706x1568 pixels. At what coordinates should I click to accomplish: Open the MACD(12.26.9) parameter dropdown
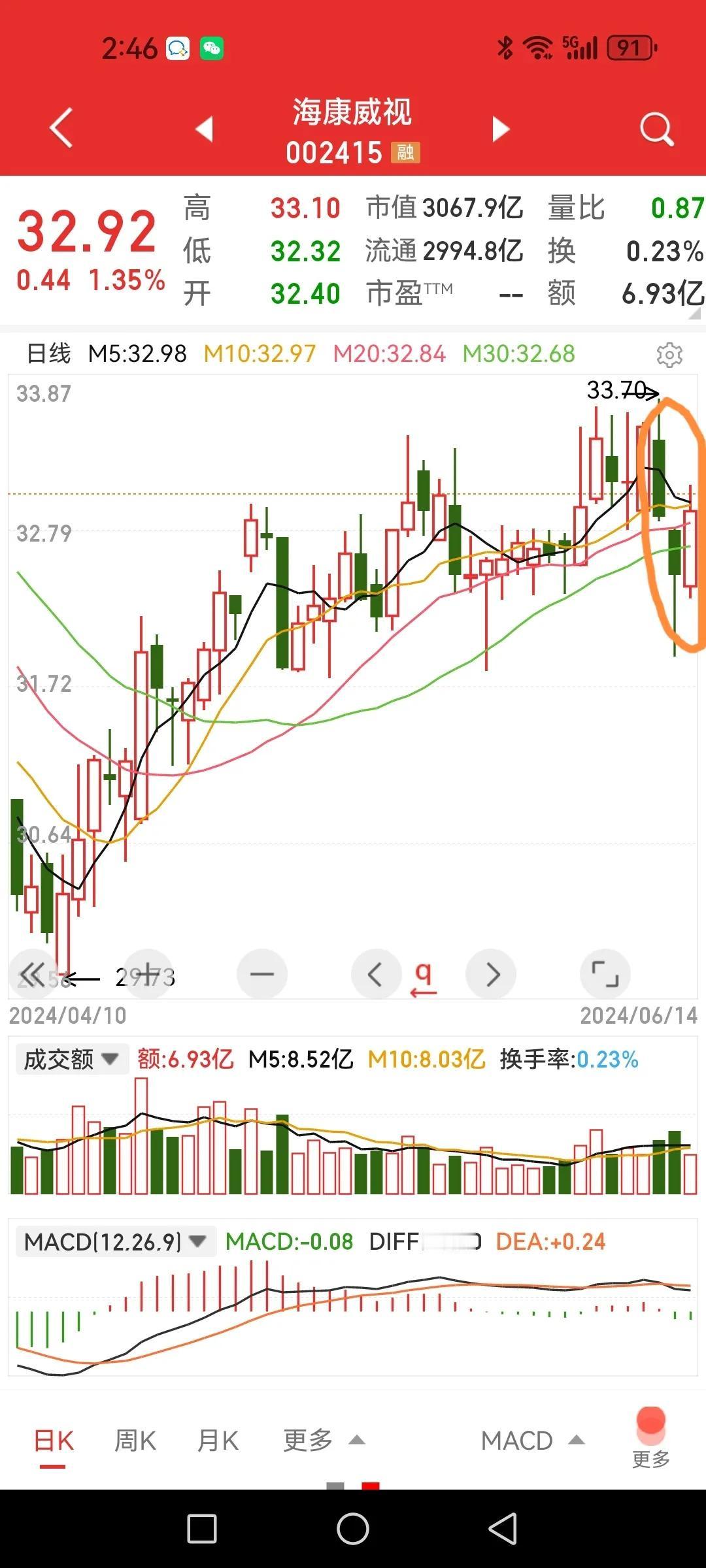tap(115, 1241)
